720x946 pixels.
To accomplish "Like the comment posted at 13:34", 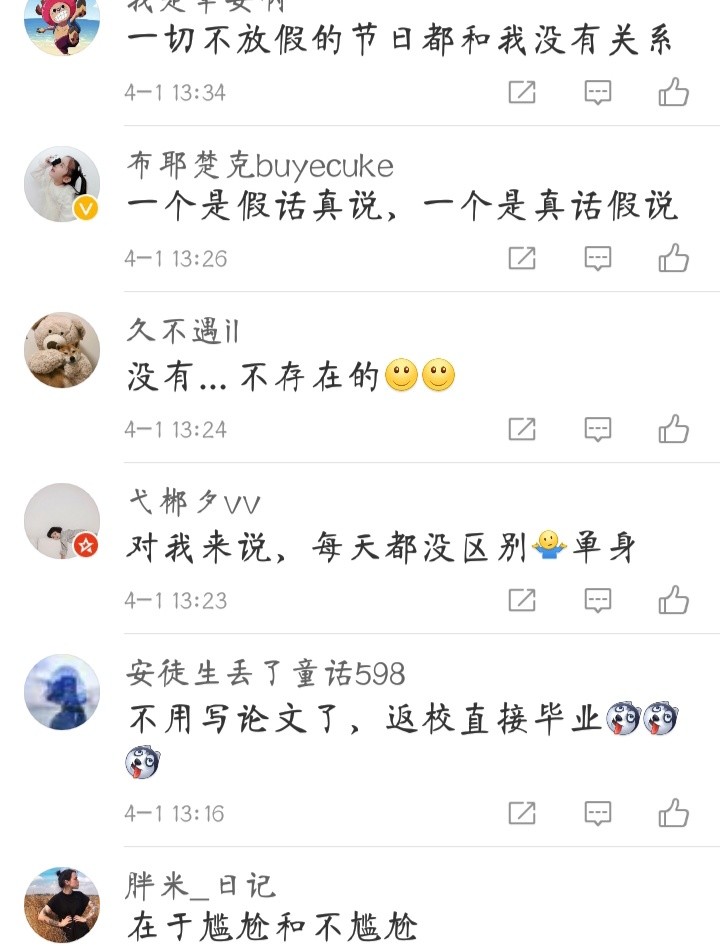I will 674,93.
